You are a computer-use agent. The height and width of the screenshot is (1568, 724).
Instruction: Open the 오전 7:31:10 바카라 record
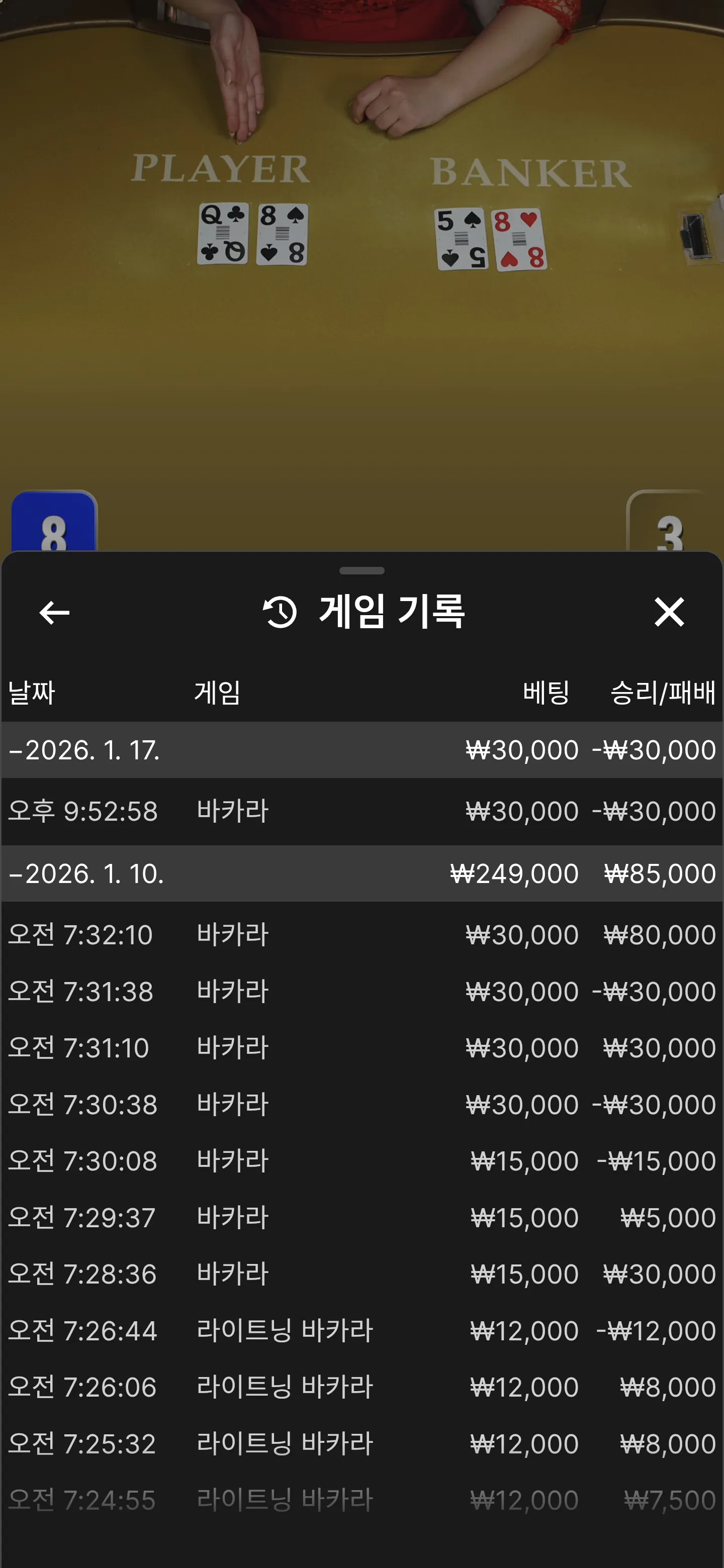(x=361, y=1047)
